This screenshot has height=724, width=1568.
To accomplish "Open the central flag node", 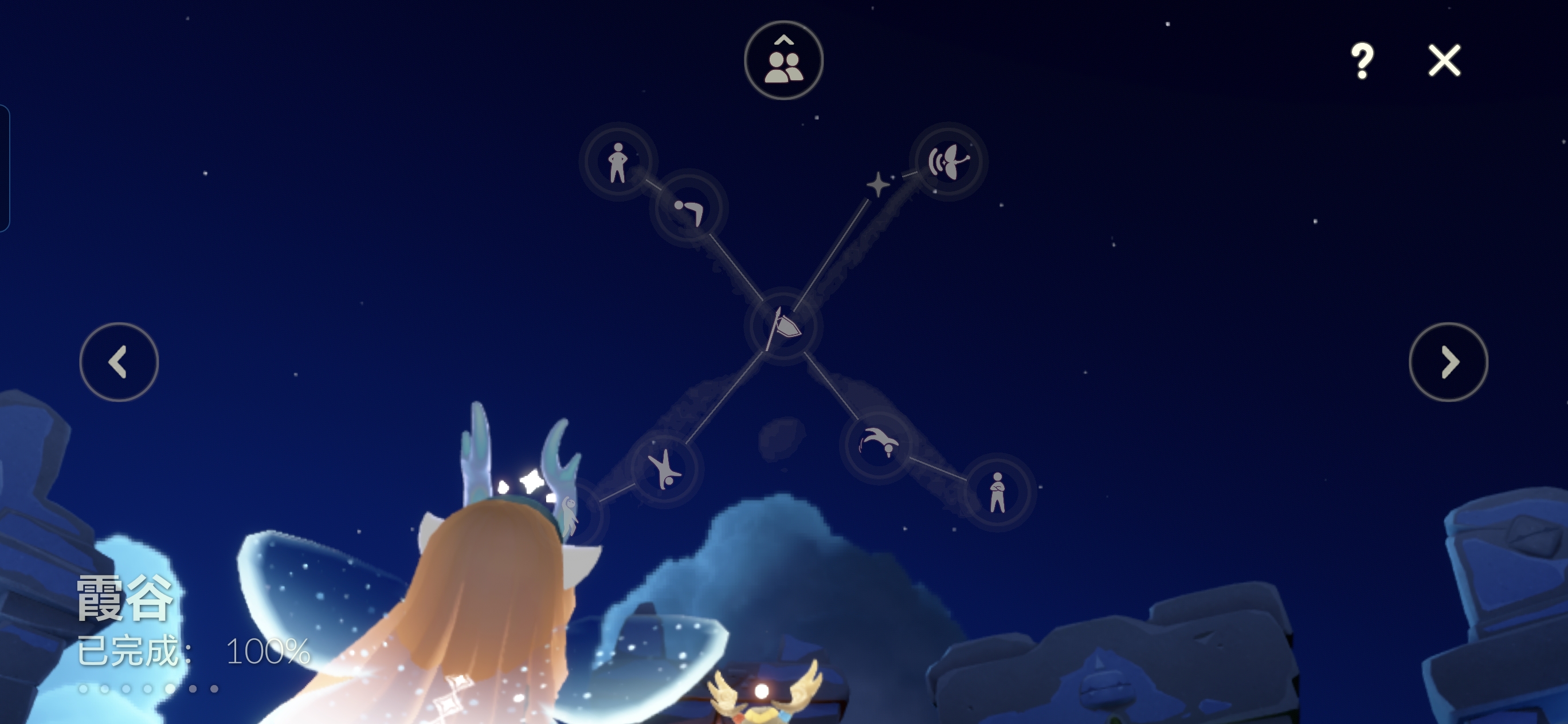I will click(x=783, y=326).
